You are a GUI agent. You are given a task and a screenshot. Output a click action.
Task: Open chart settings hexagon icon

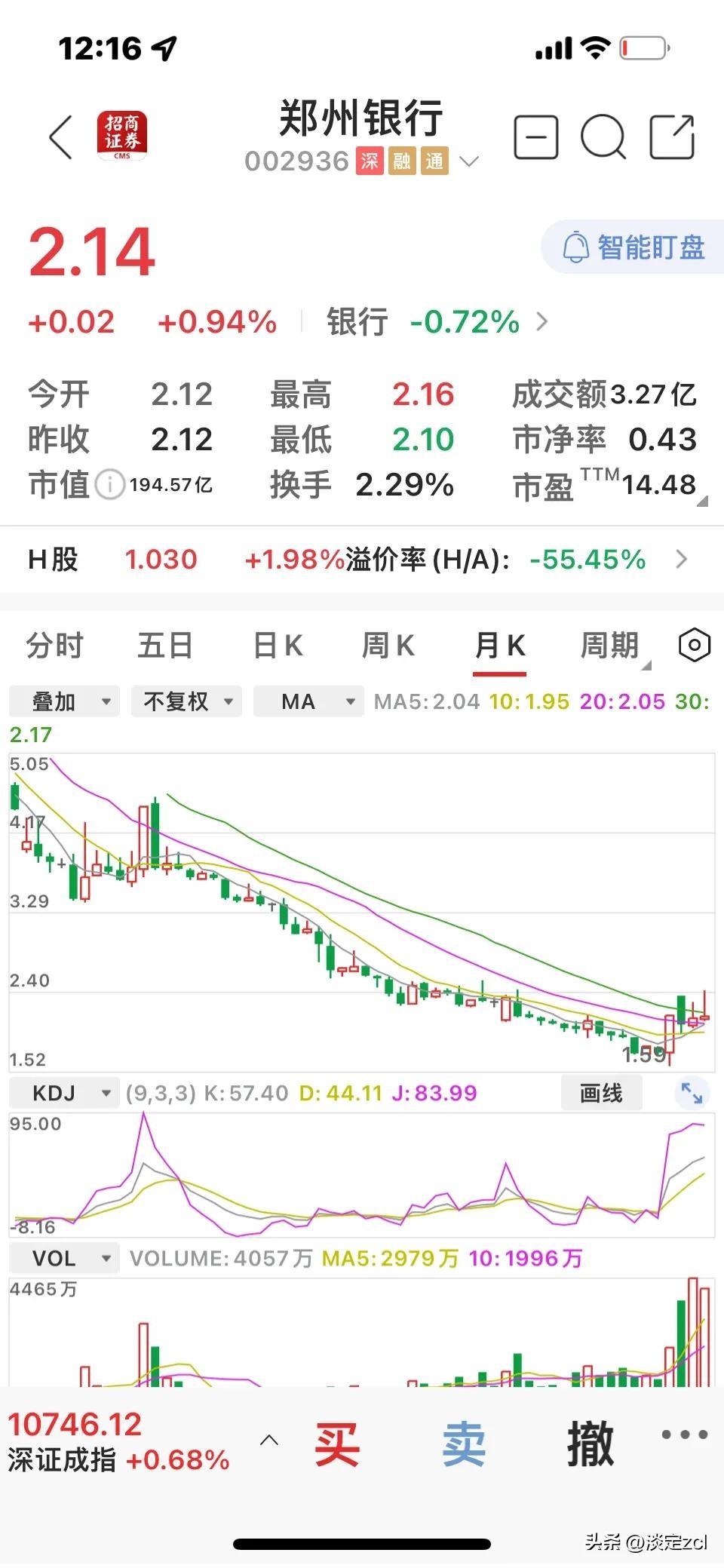click(695, 646)
